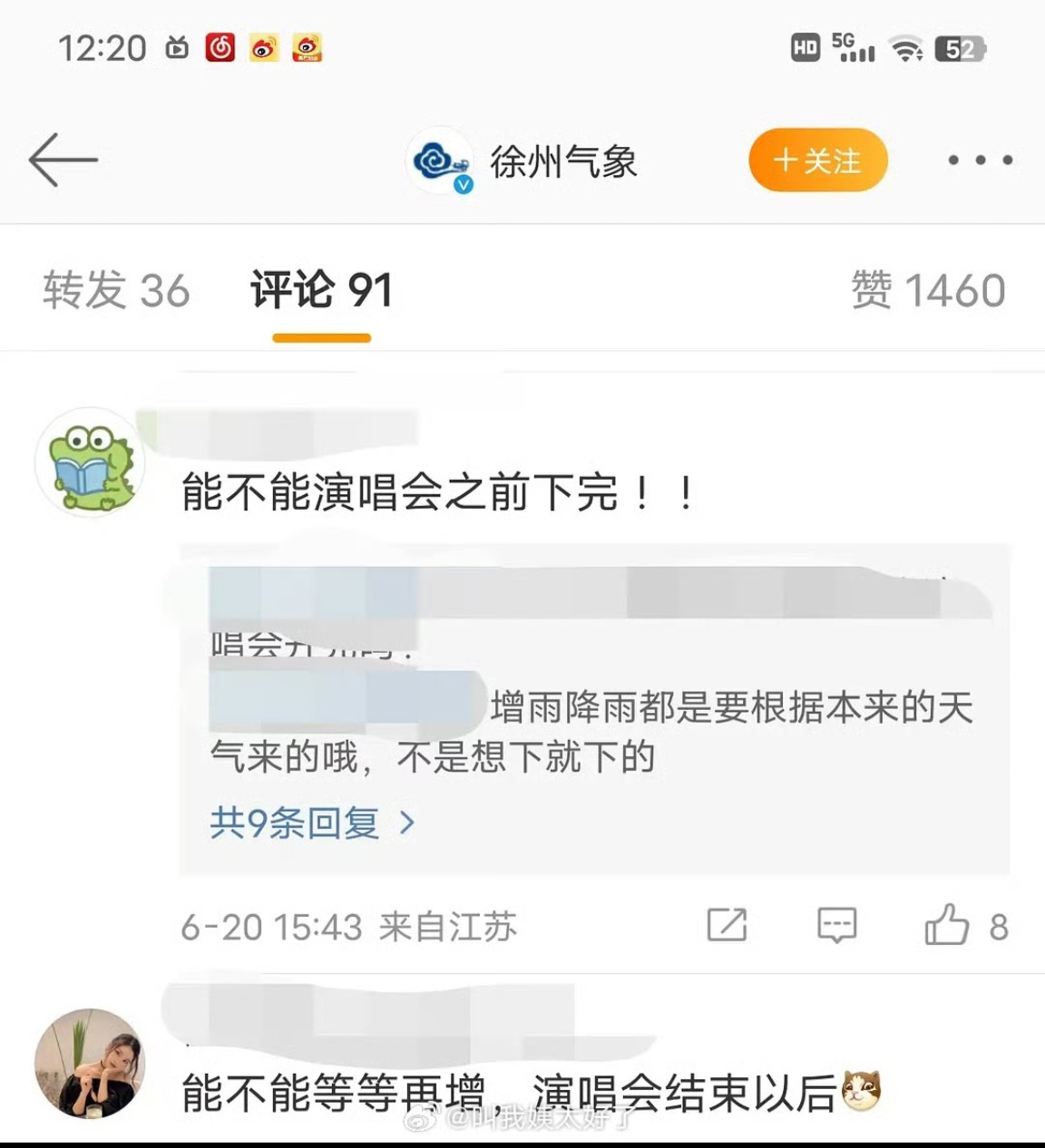
Task: Go back using the arrow
Action: pos(63,160)
